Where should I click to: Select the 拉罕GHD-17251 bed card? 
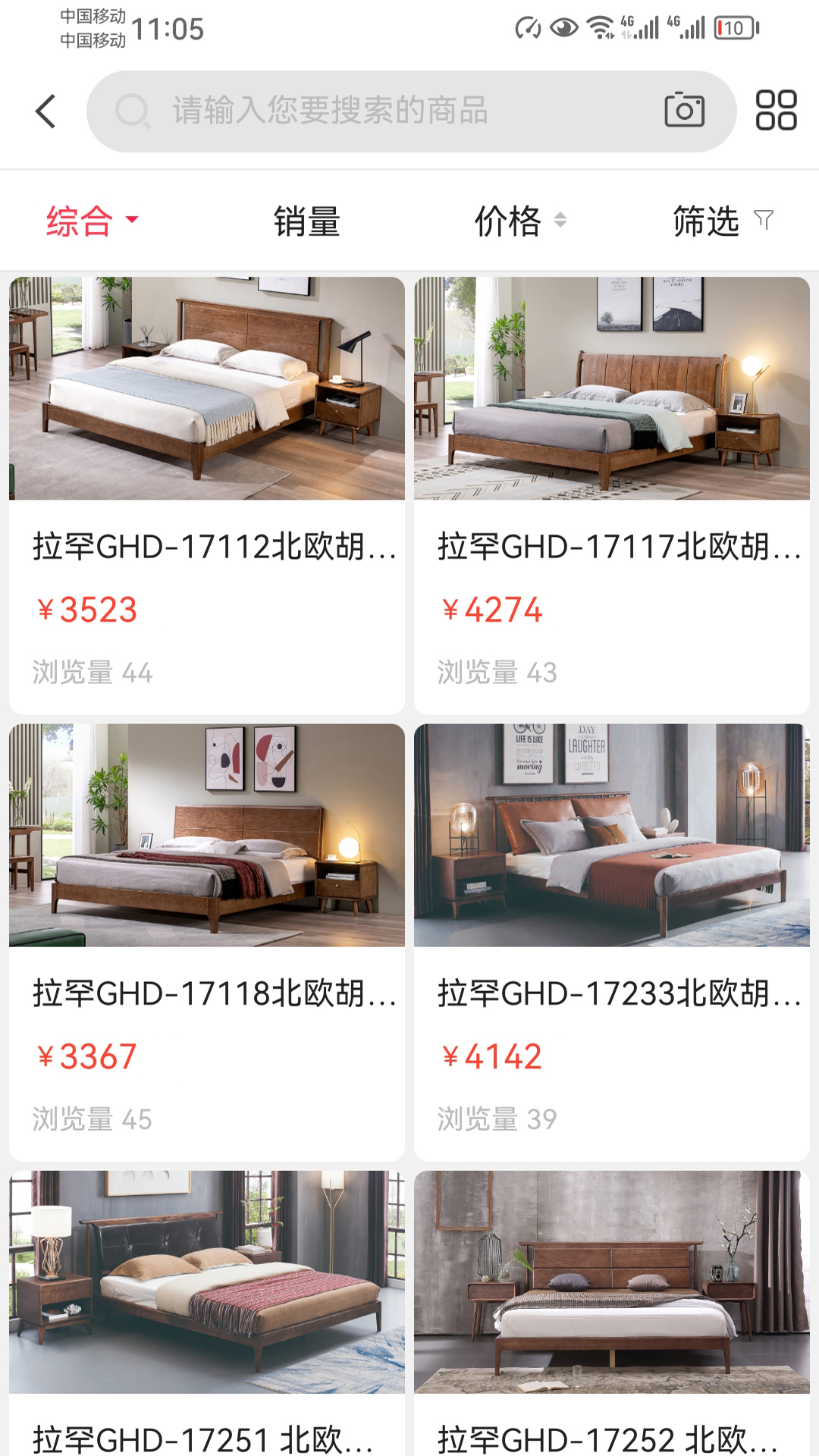pyautogui.click(x=207, y=1313)
